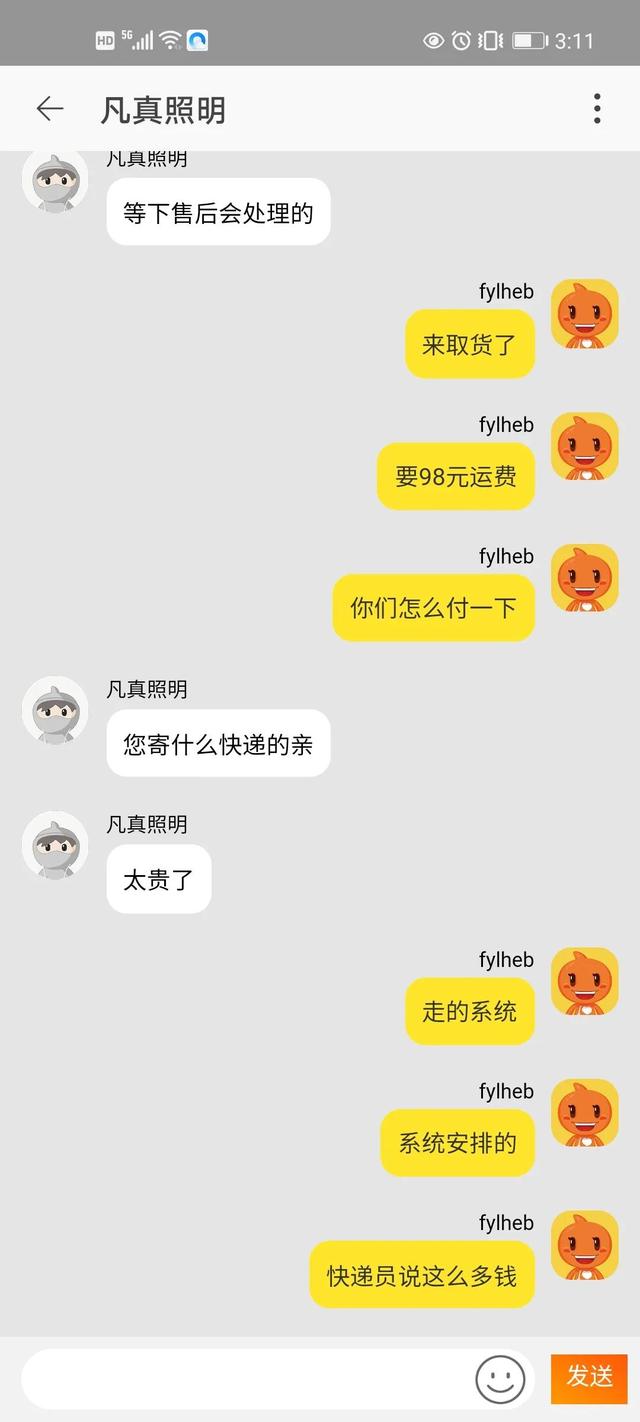Open the three-dot overflow menu
640x1422 pixels.
point(596,109)
